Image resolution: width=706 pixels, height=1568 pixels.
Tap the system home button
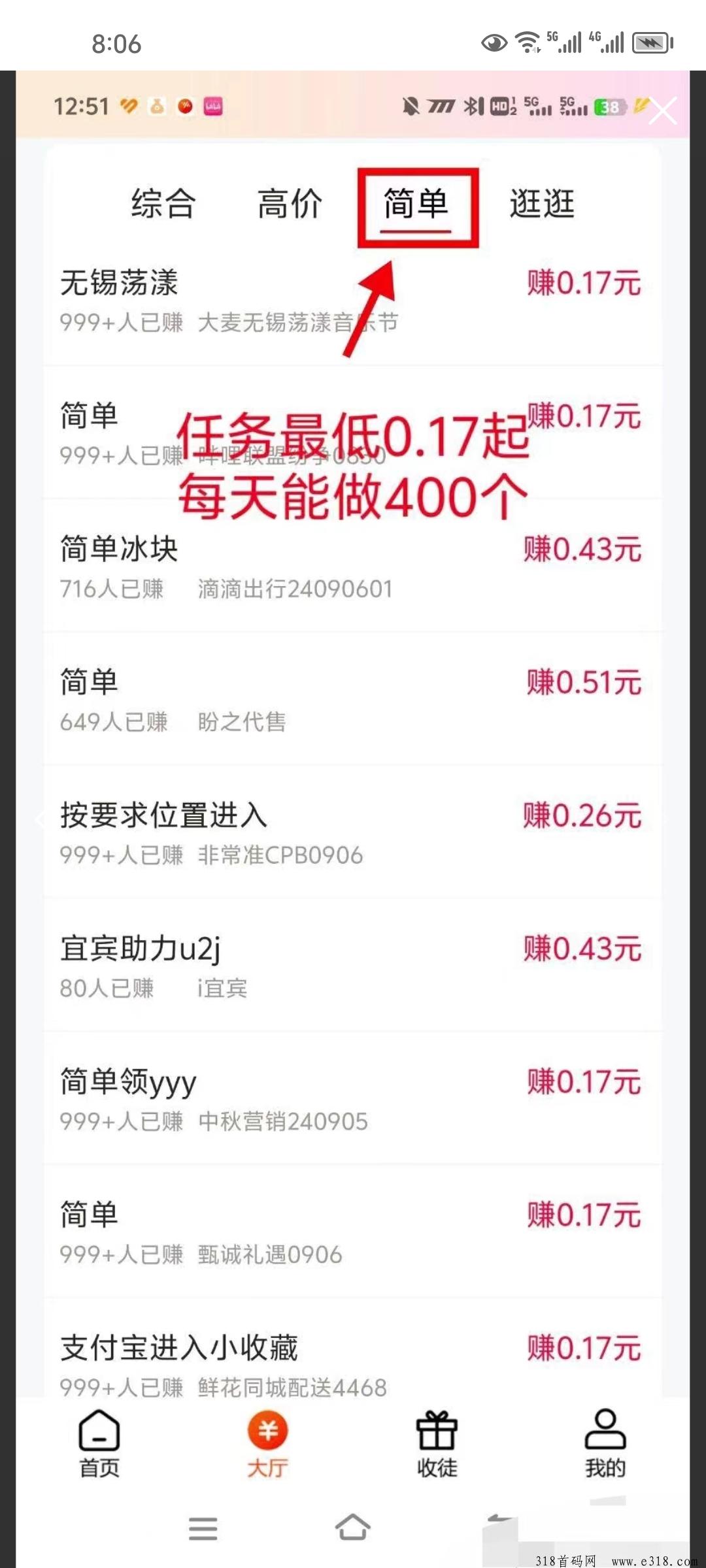click(x=353, y=1527)
